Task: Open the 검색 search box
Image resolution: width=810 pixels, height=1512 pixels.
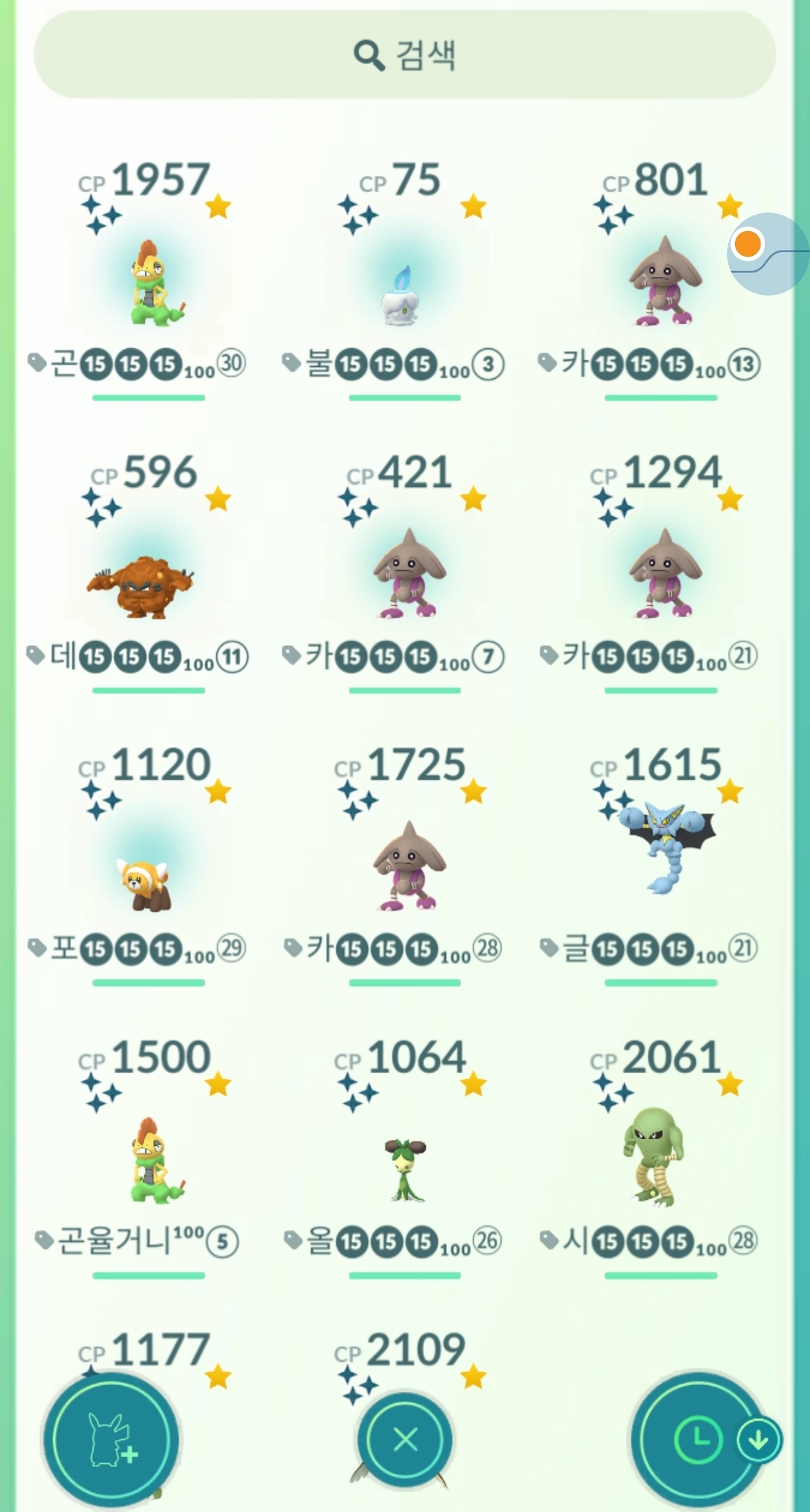Action: pyautogui.click(x=405, y=55)
